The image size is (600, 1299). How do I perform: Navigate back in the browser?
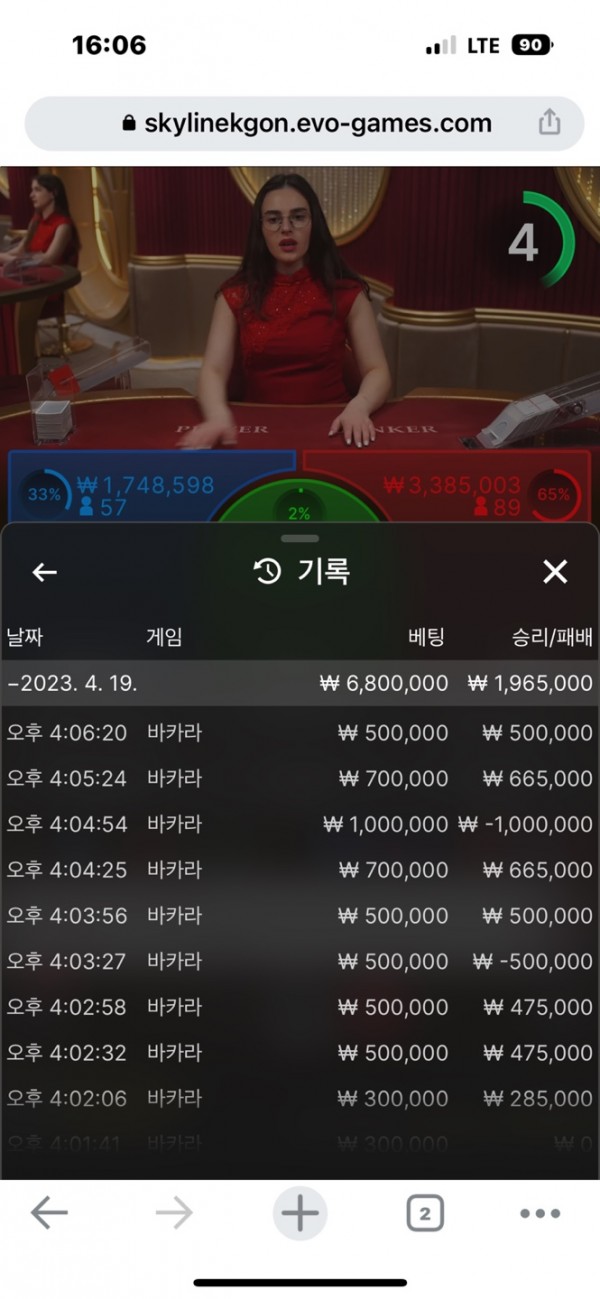[49, 1213]
